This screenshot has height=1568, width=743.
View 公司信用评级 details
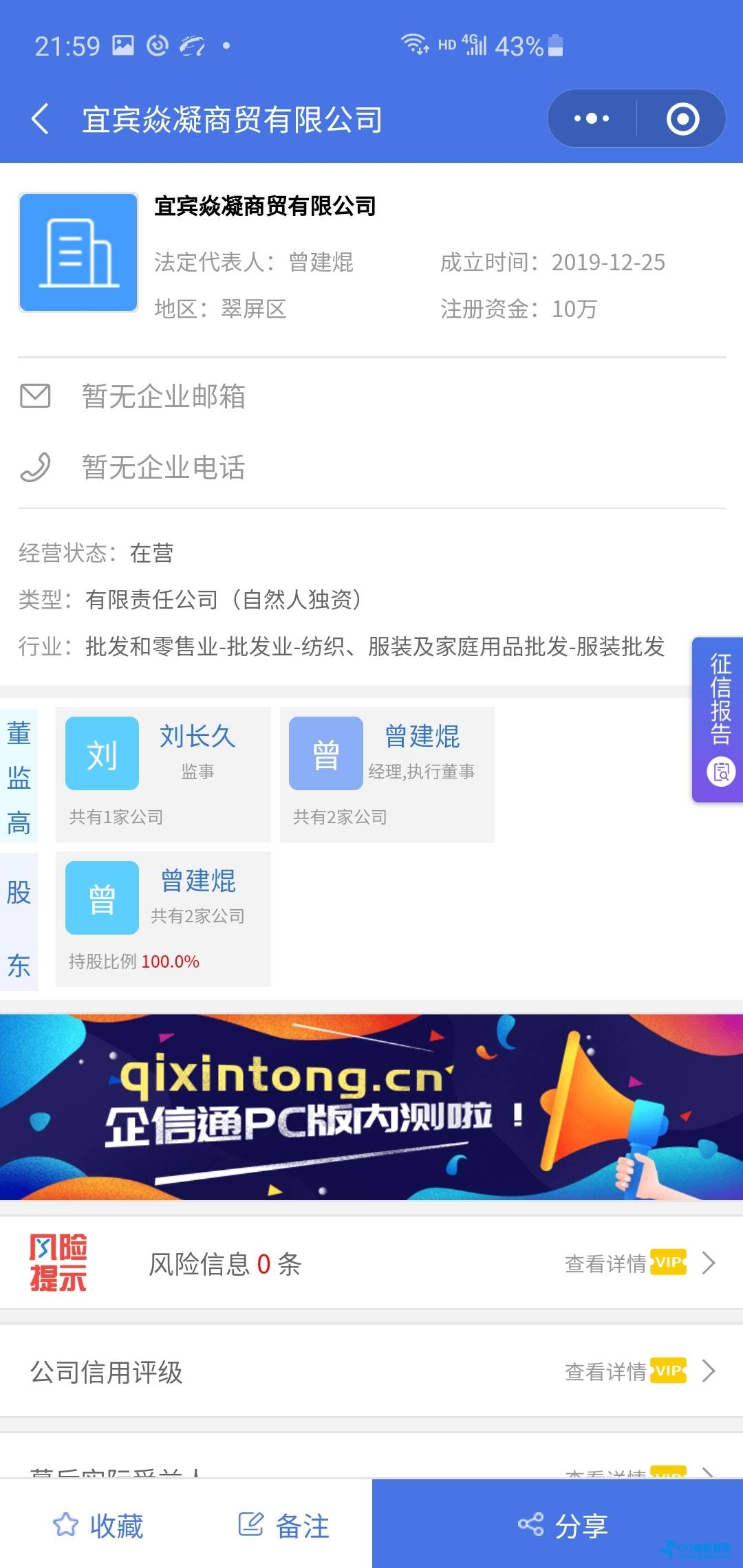click(x=640, y=1371)
